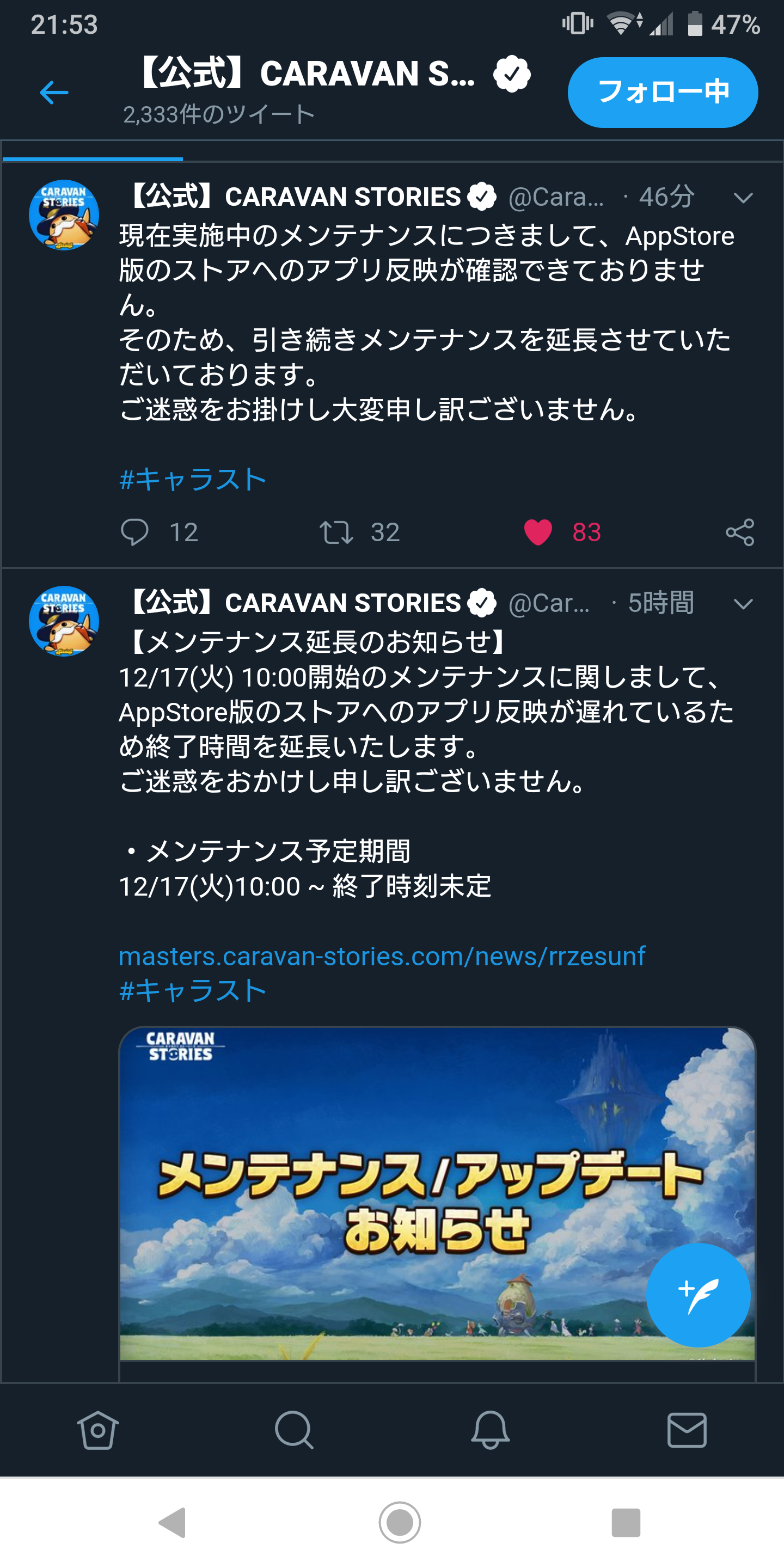Screen dimensions: 784x1568
Task: Go back using the top arrow
Action: pos(53,93)
